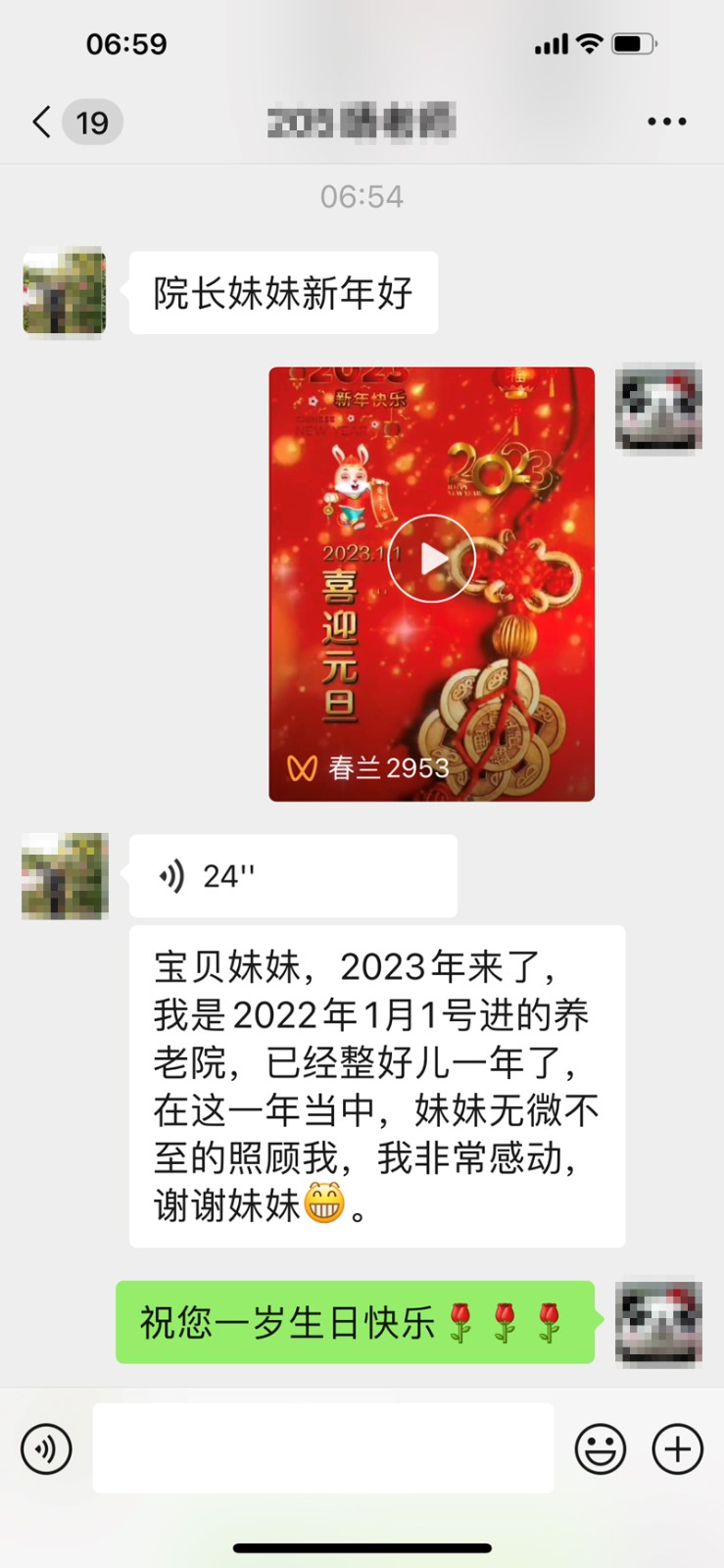View the sender's avatar beside 院长妹妹新年好
Viewport: 724px width, 1568px height.
(x=65, y=292)
